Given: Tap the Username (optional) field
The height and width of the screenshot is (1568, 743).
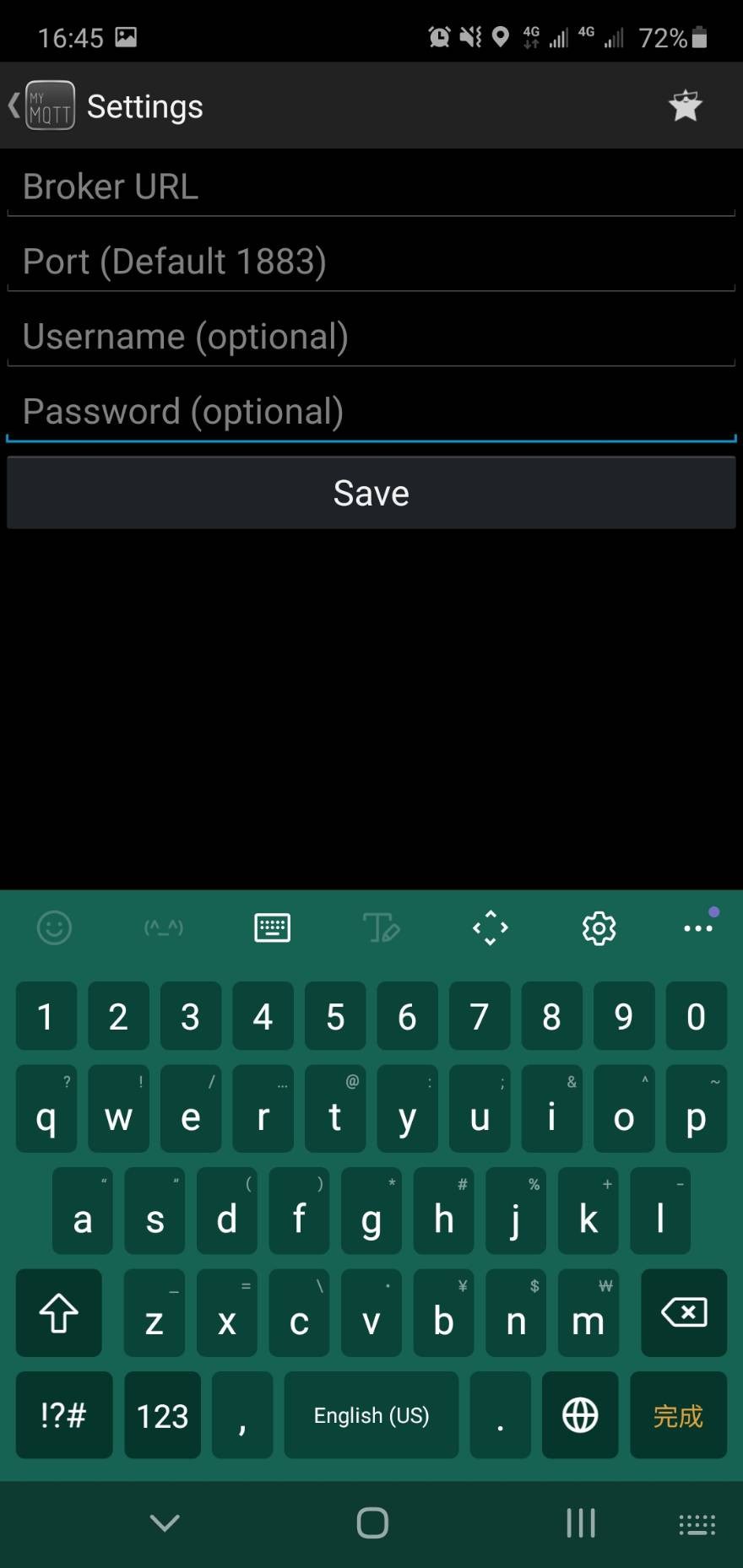Looking at the screenshot, I should 371,337.
